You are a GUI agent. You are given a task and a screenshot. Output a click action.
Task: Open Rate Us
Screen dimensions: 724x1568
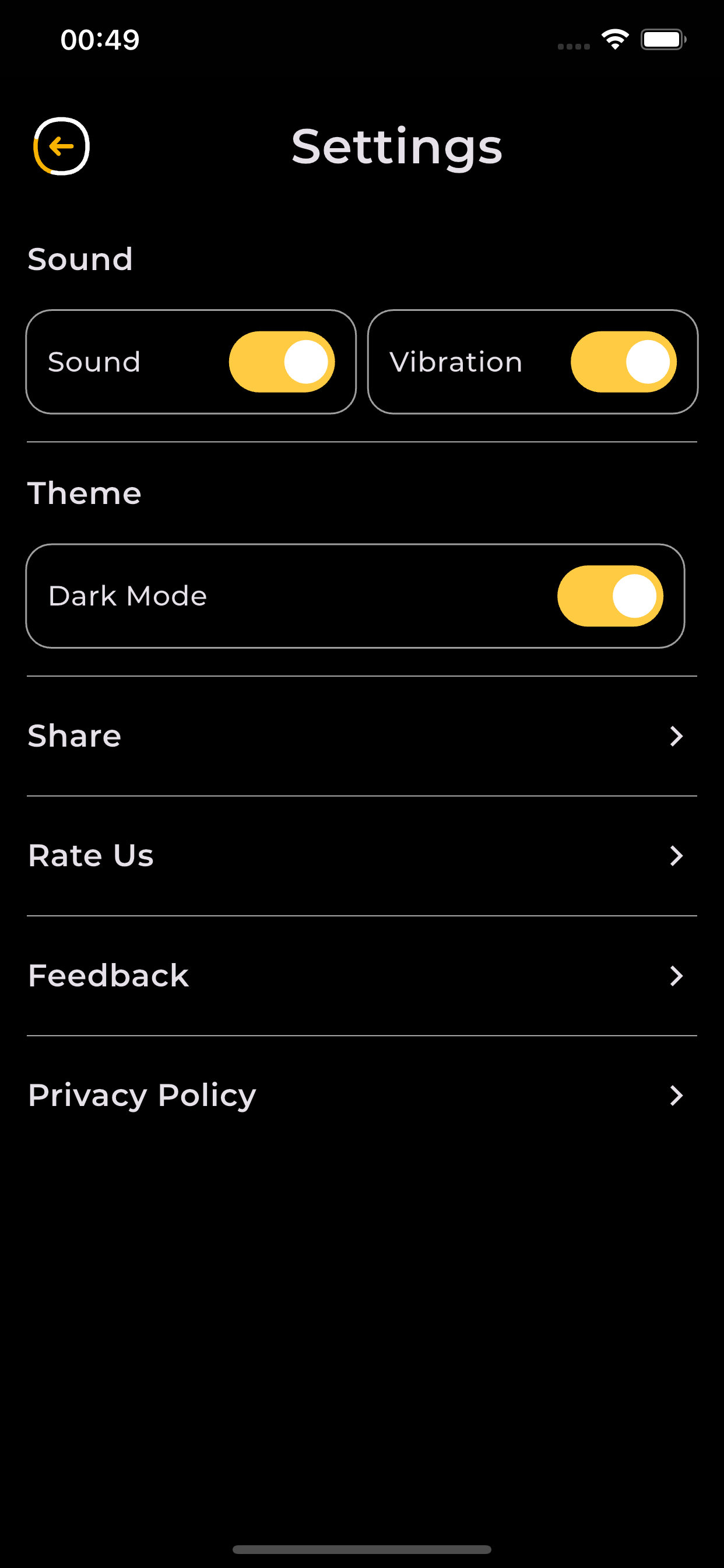362,856
